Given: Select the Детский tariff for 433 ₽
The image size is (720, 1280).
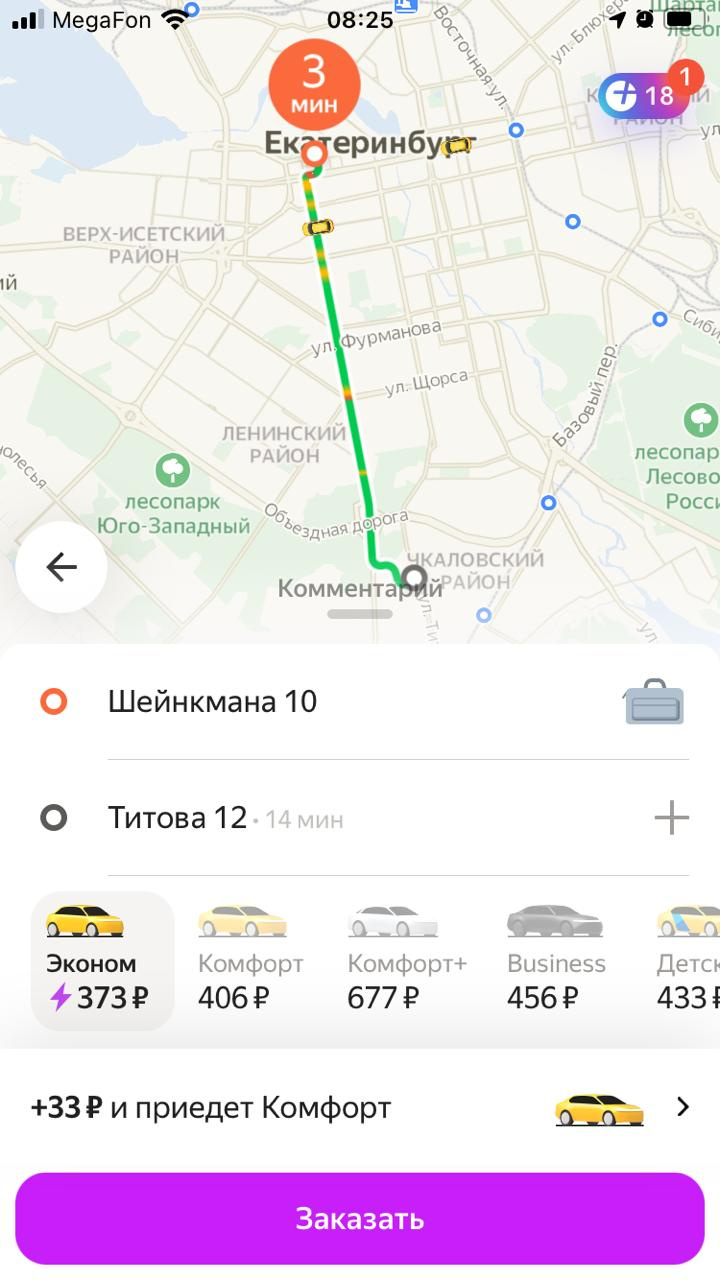Looking at the screenshot, I should [x=689, y=960].
